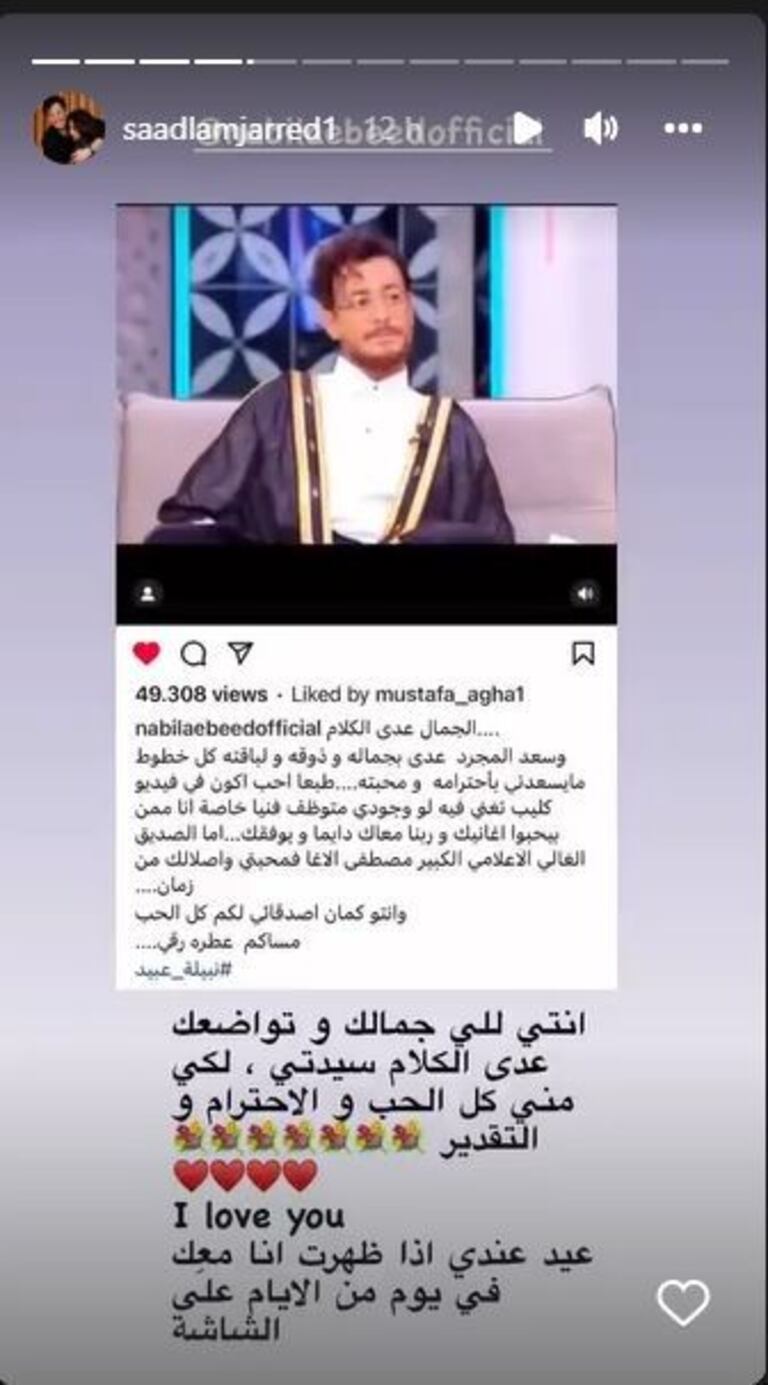The width and height of the screenshot is (768, 1385).
Task: Open the story overflow menu
Action: [x=683, y=128]
